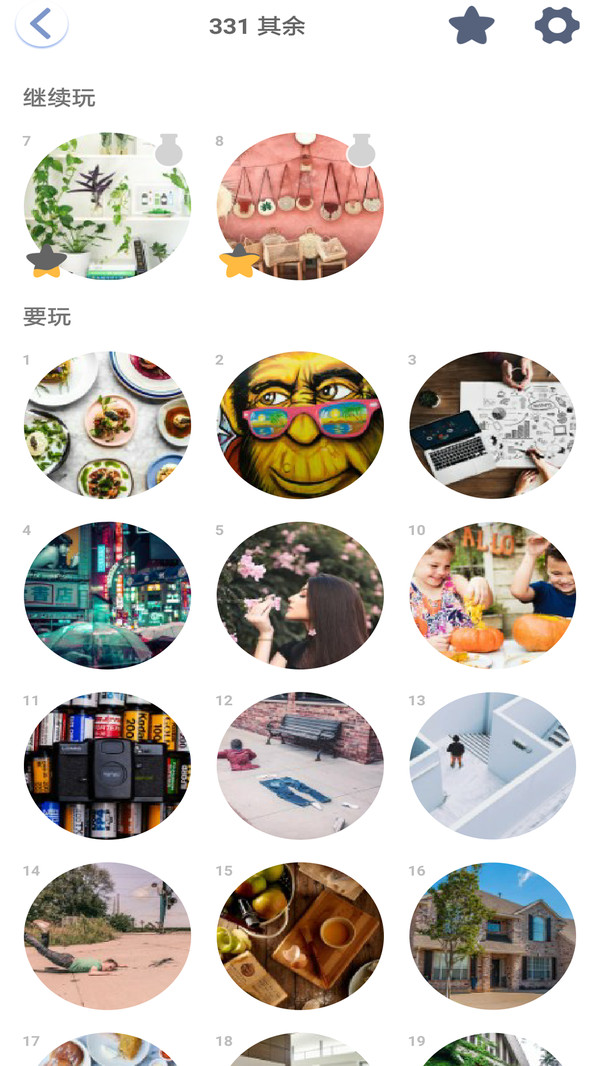The width and height of the screenshot is (600, 1066).
Task: Open puzzle 3 with the laptop desk
Action: pos(493,425)
